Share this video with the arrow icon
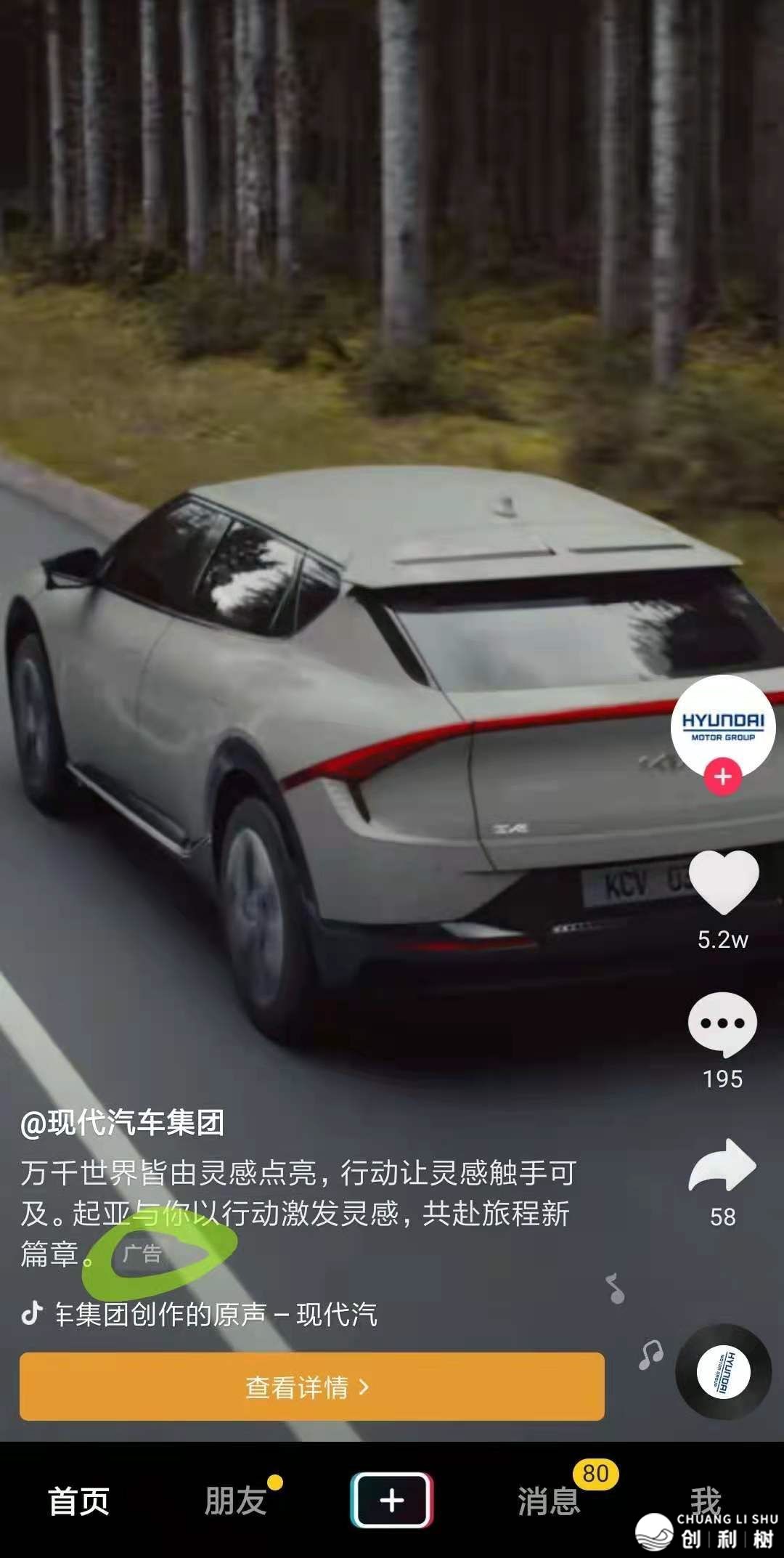Viewport: 784px width, 1558px height. pyautogui.click(x=722, y=1165)
